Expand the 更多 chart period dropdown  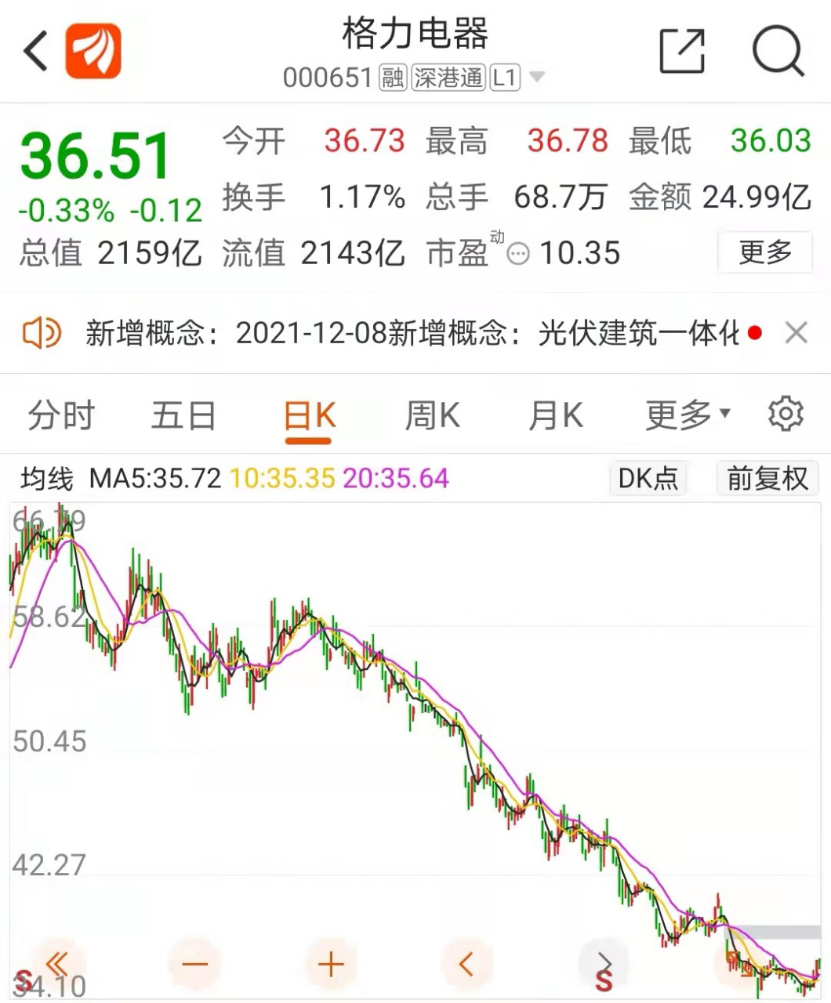(687, 414)
